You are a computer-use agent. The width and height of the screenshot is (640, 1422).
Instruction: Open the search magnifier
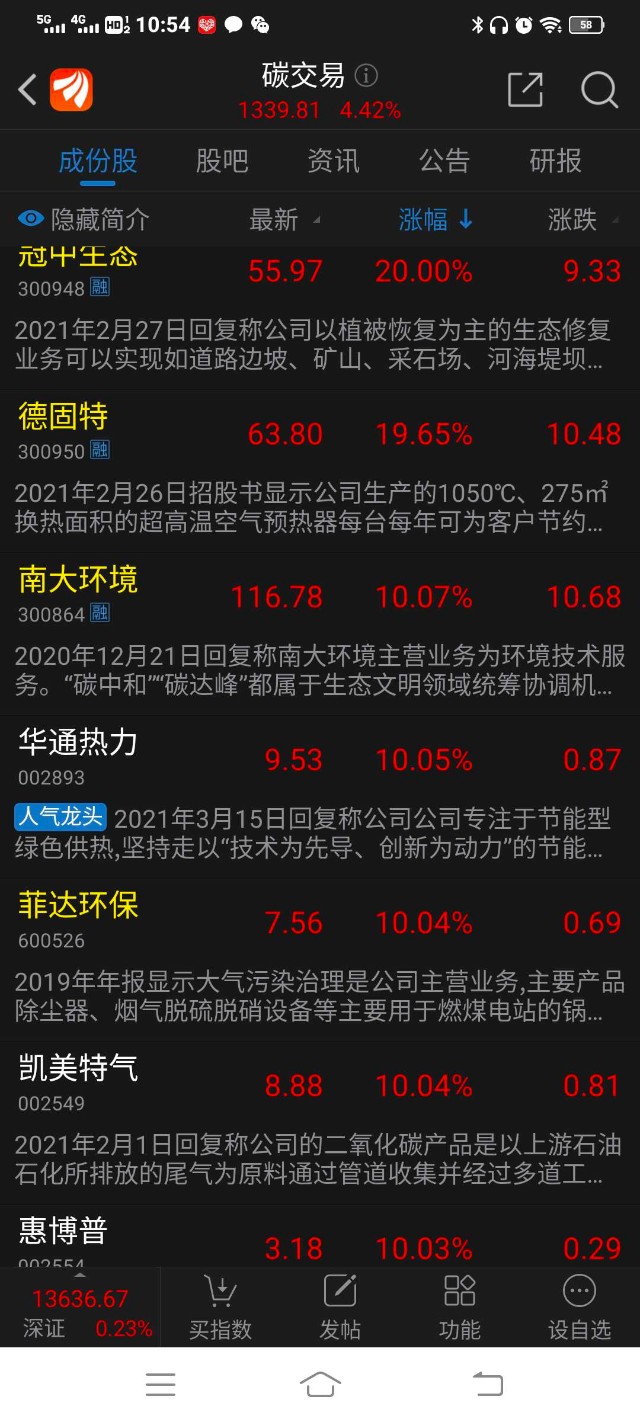[599, 90]
